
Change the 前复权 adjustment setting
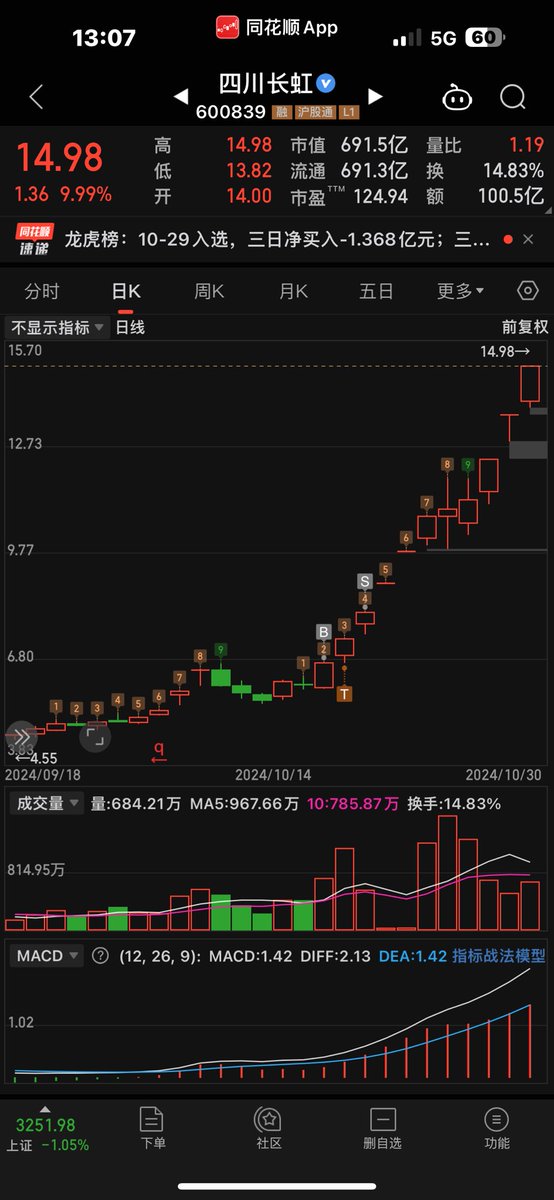click(x=525, y=327)
